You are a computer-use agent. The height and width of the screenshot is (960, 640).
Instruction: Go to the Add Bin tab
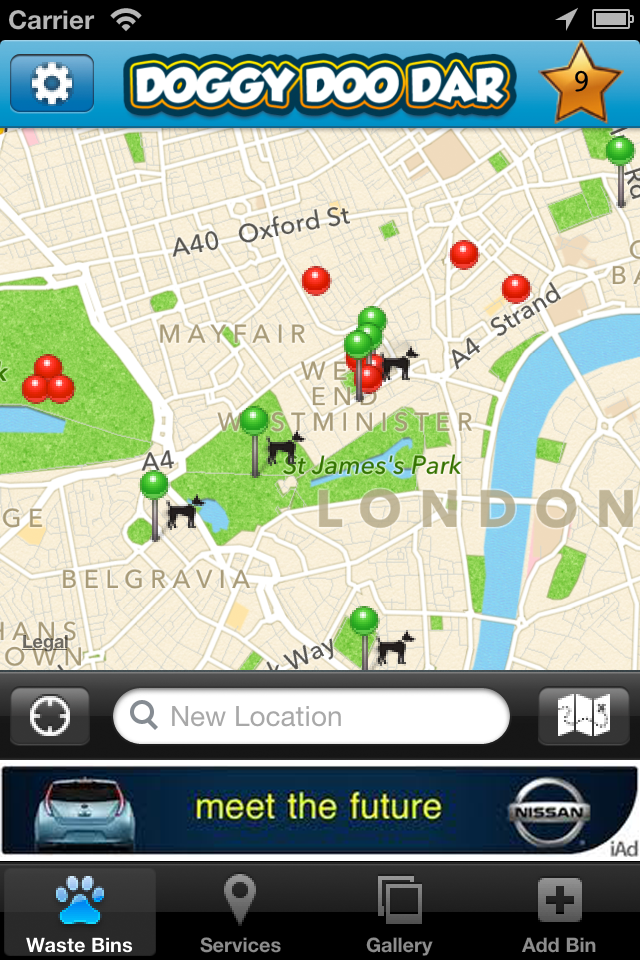[x=559, y=912]
